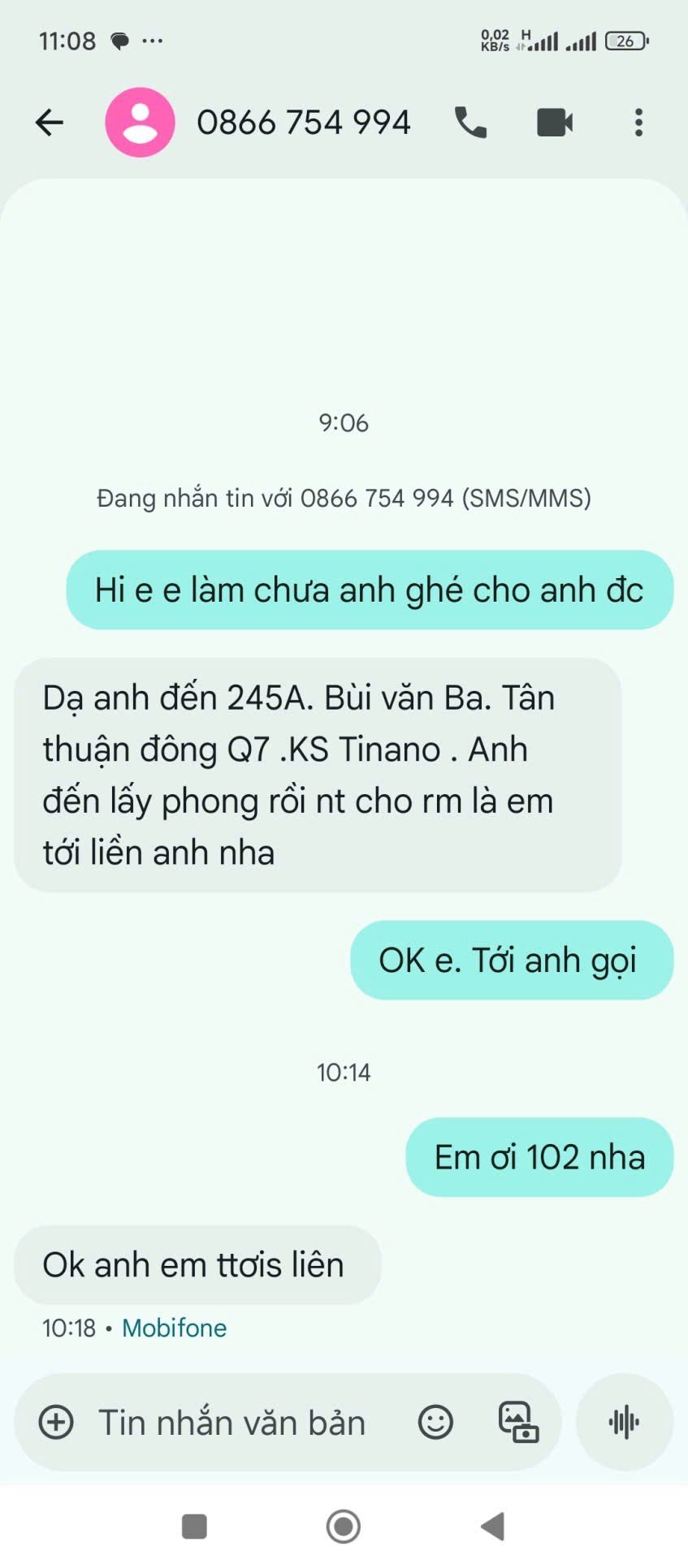Open the emoji picker
688x1568 pixels.
[435, 1422]
